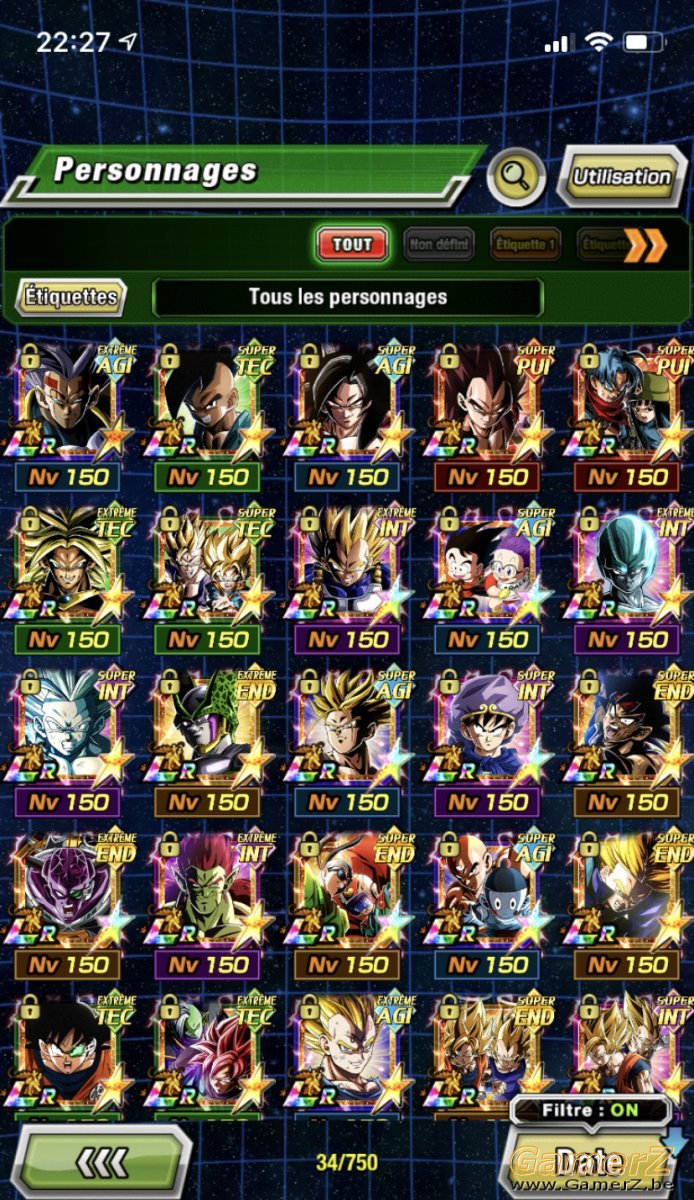
Task: Tap the Utilisation button
Action: [621, 177]
